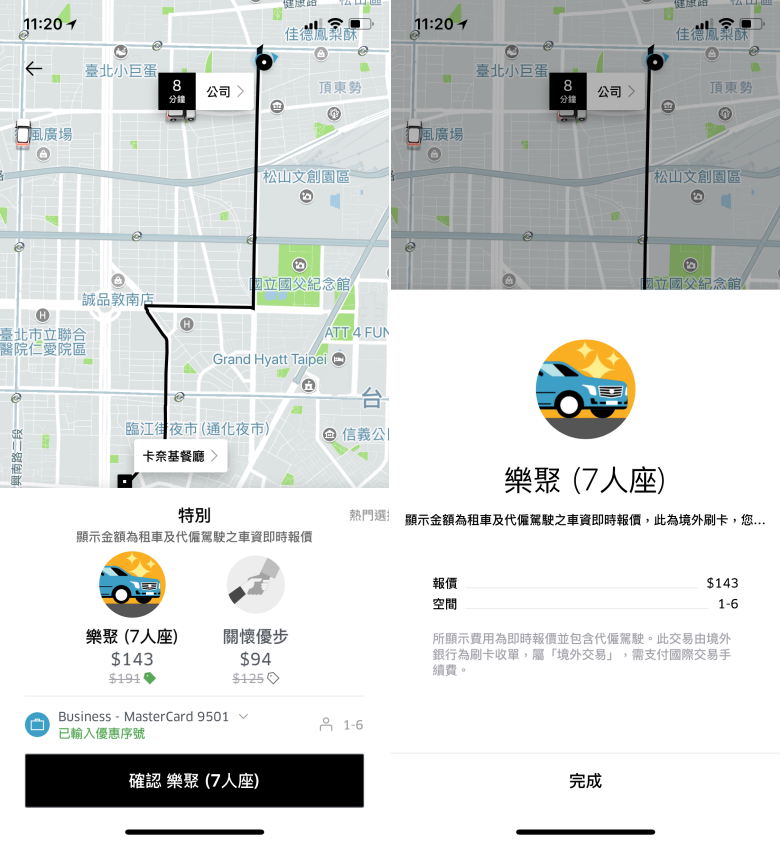Tap 完成 to close fare details

(585, 781)
